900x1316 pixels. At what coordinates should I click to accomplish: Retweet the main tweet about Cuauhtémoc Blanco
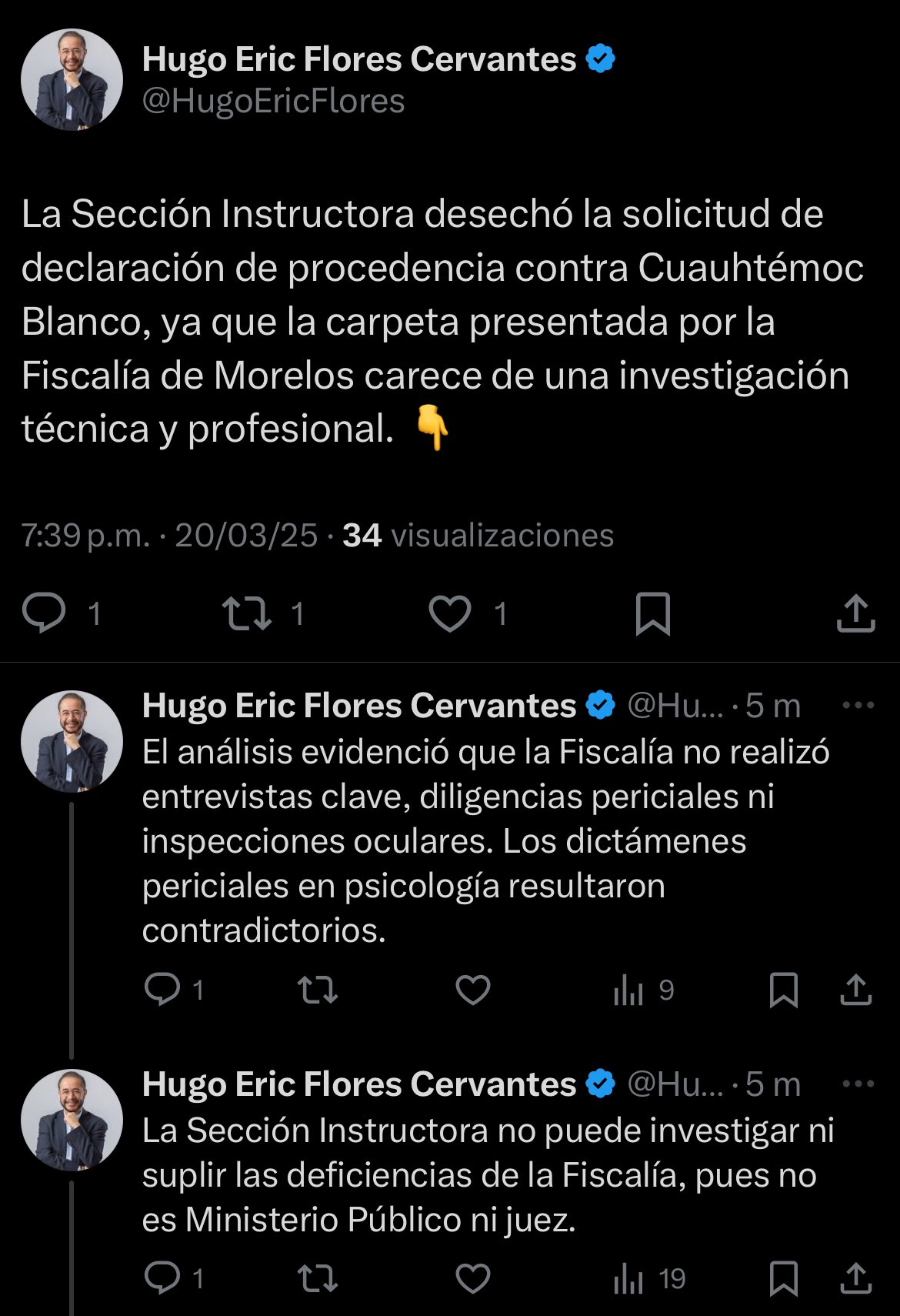(246, 613)
